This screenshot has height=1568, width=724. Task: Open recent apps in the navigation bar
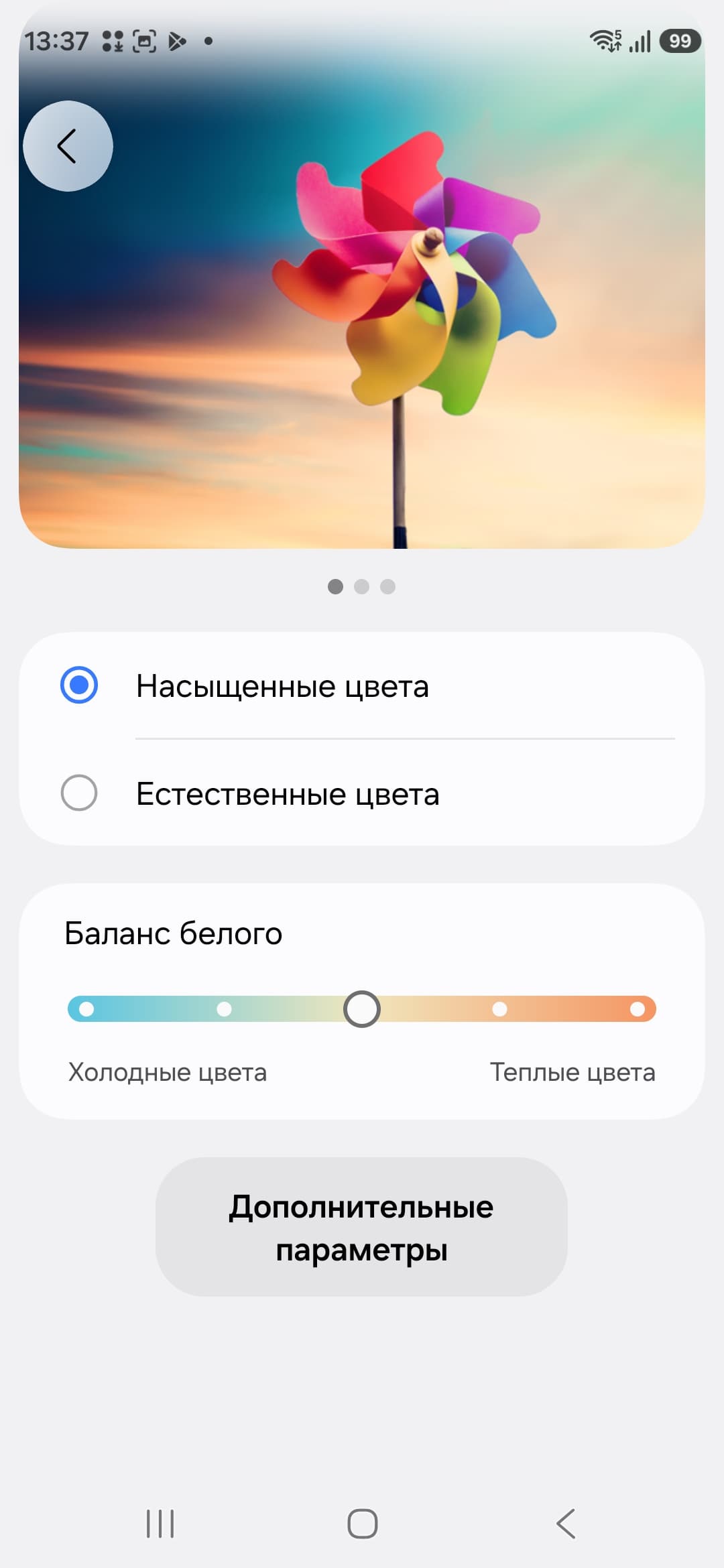(x=160, y=1524)
